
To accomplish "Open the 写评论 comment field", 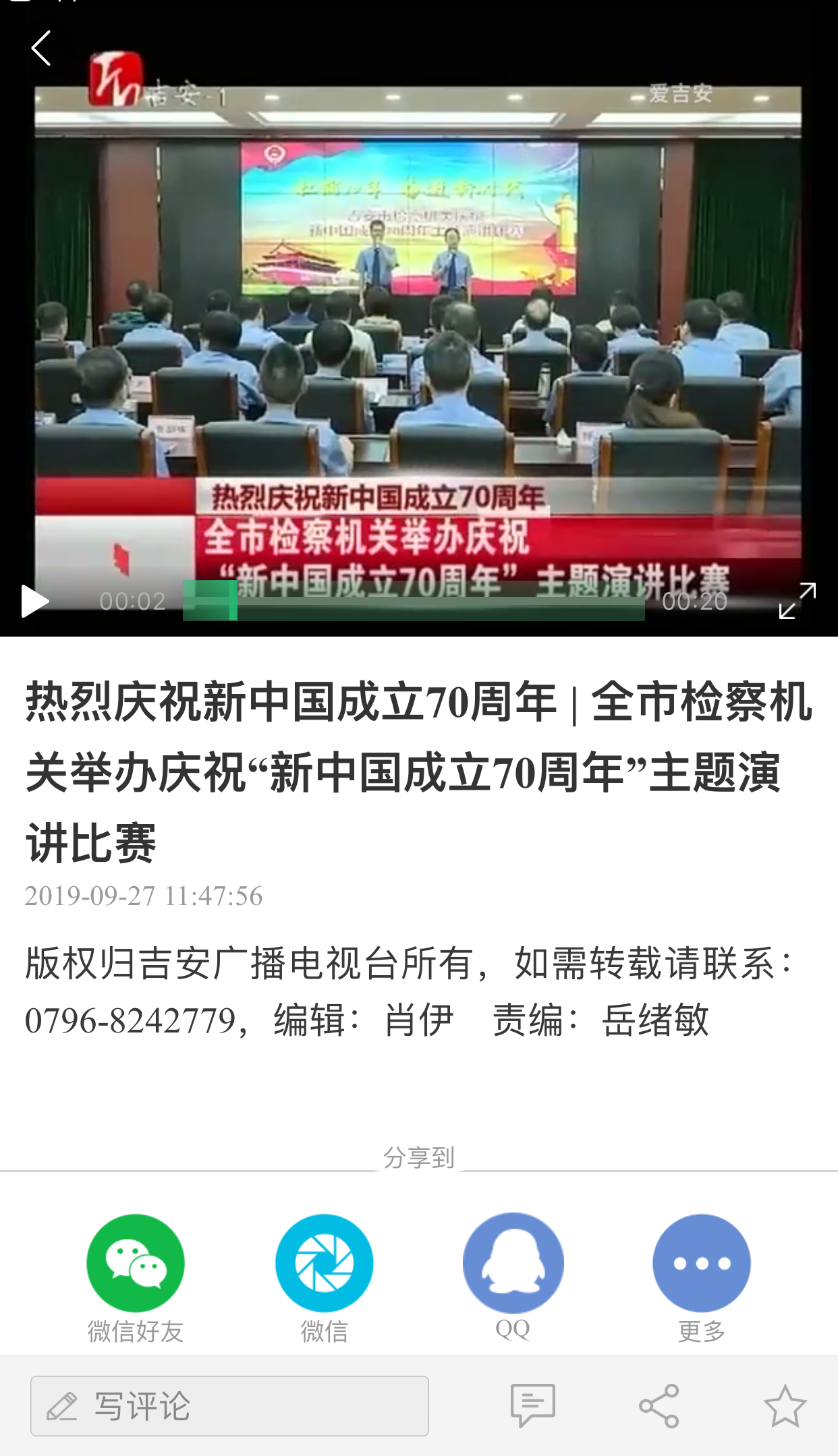I will pyautogui.click(x=229, y=1406).
